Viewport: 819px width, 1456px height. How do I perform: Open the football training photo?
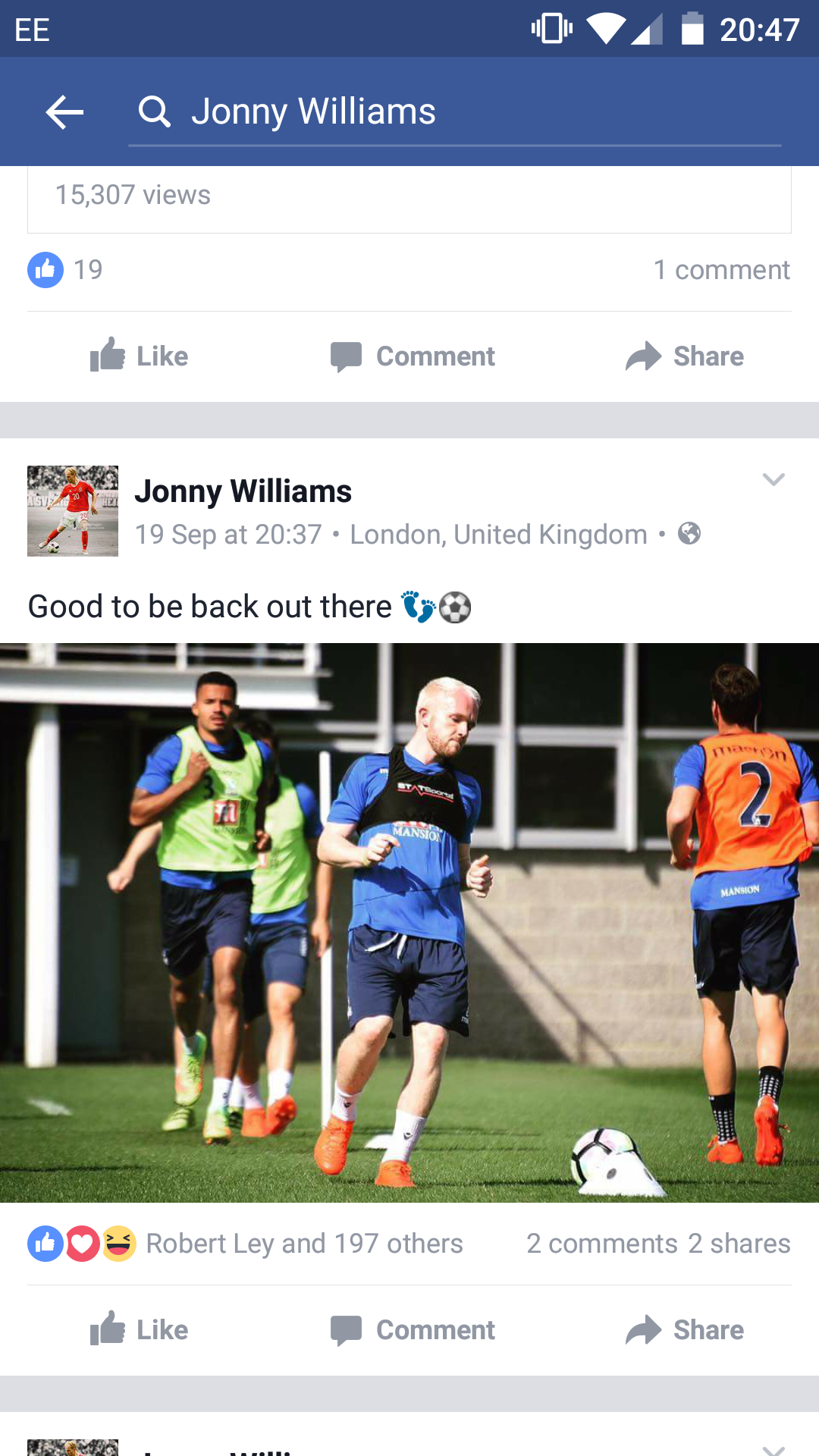[409, 922]
